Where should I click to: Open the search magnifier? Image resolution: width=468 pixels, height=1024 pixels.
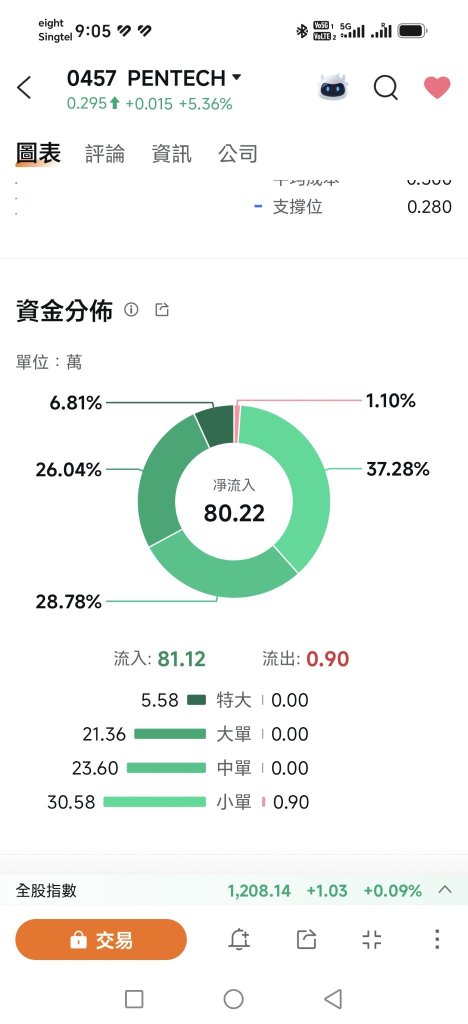386,87
